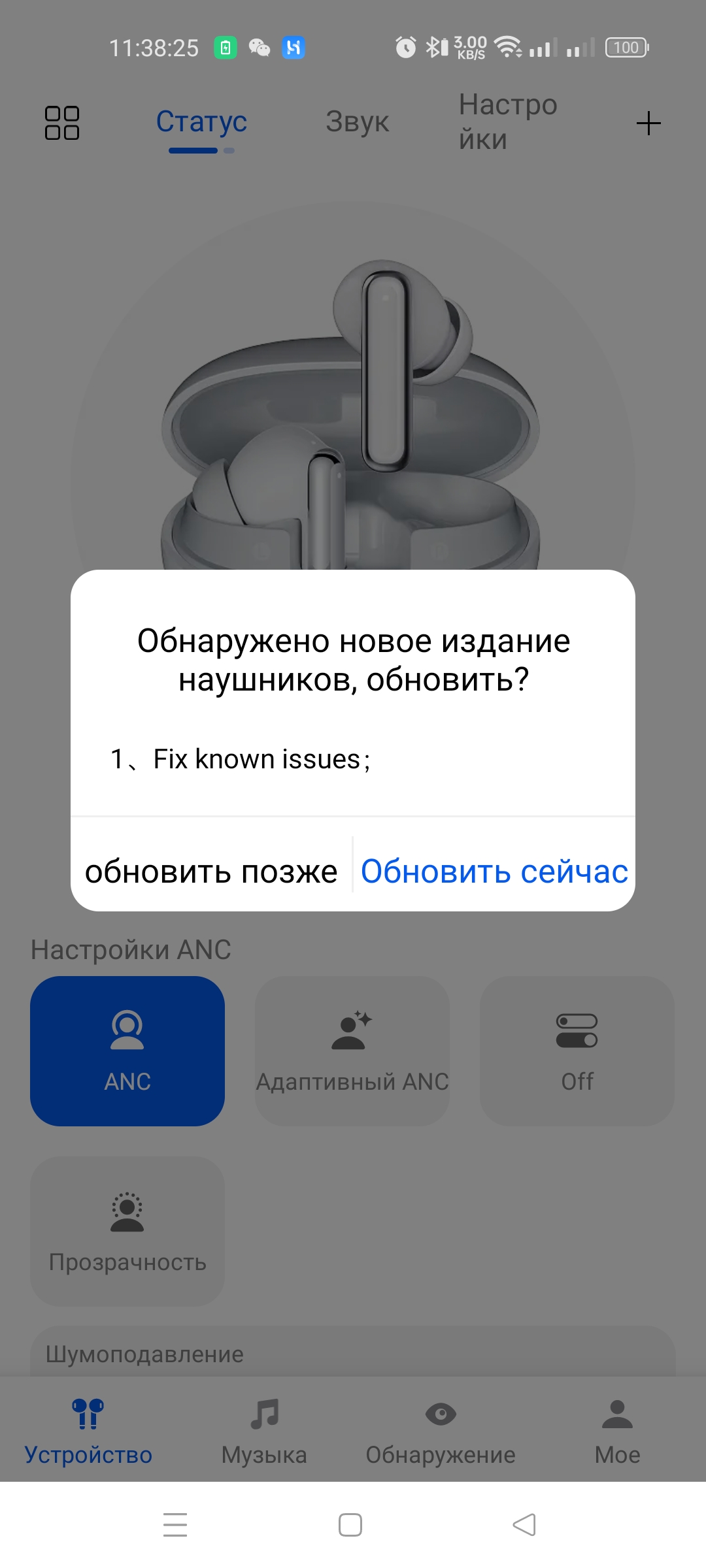Switch to the Настройки tab
This screenshot has width=706, height=1568.
pyautogui.click(x=507, y=122)
